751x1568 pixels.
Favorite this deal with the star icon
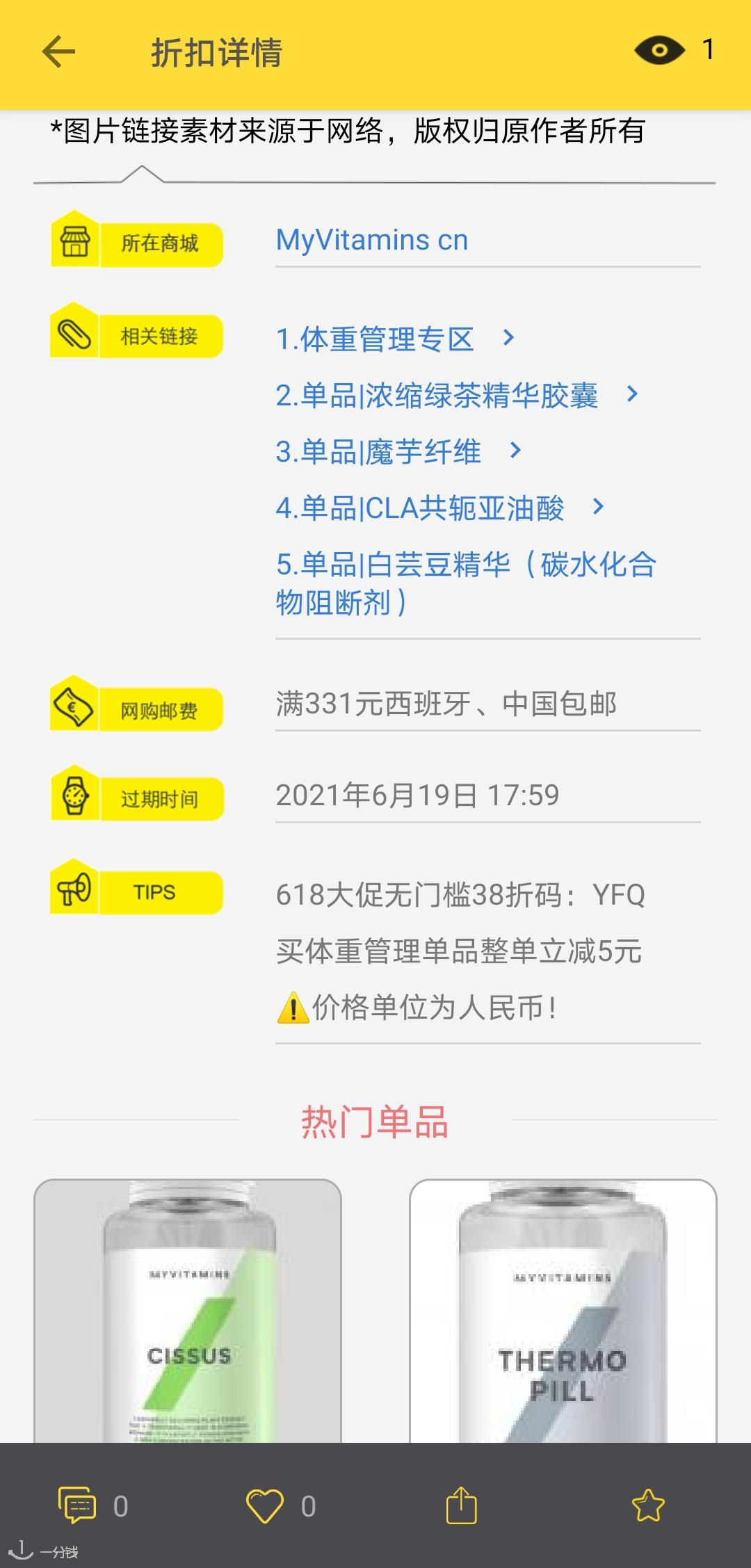point(648,1505)
